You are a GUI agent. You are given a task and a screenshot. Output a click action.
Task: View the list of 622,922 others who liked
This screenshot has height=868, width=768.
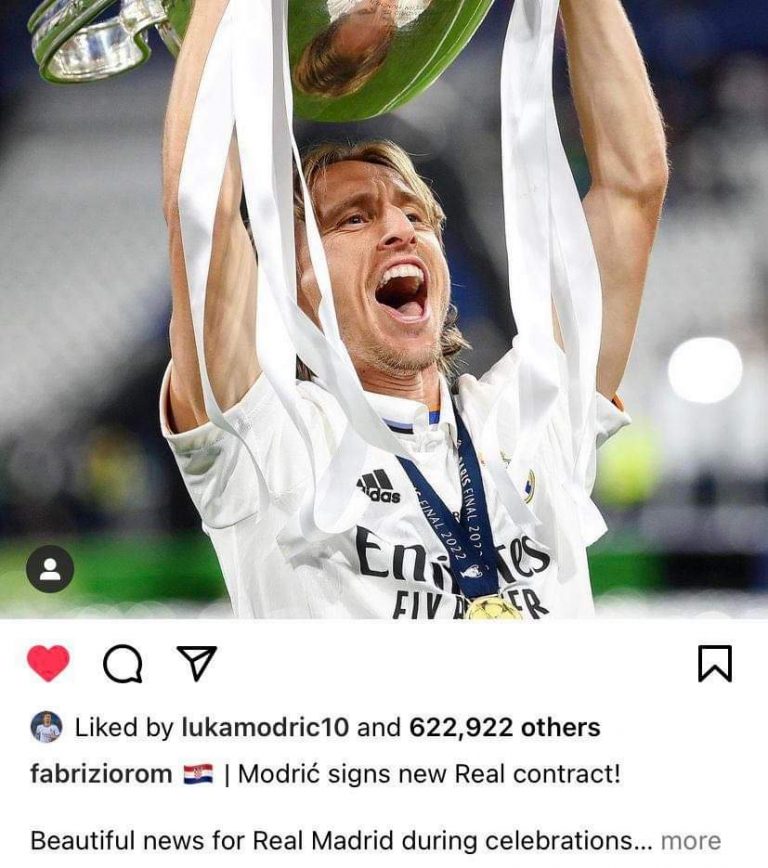505,727
